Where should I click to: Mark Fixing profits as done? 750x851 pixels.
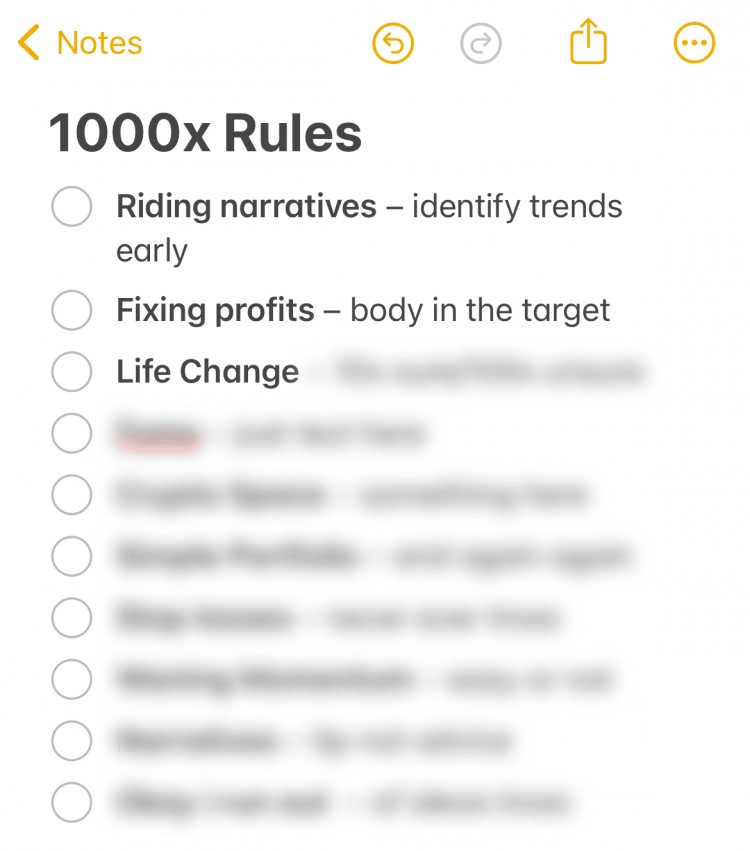click(72, 310)
